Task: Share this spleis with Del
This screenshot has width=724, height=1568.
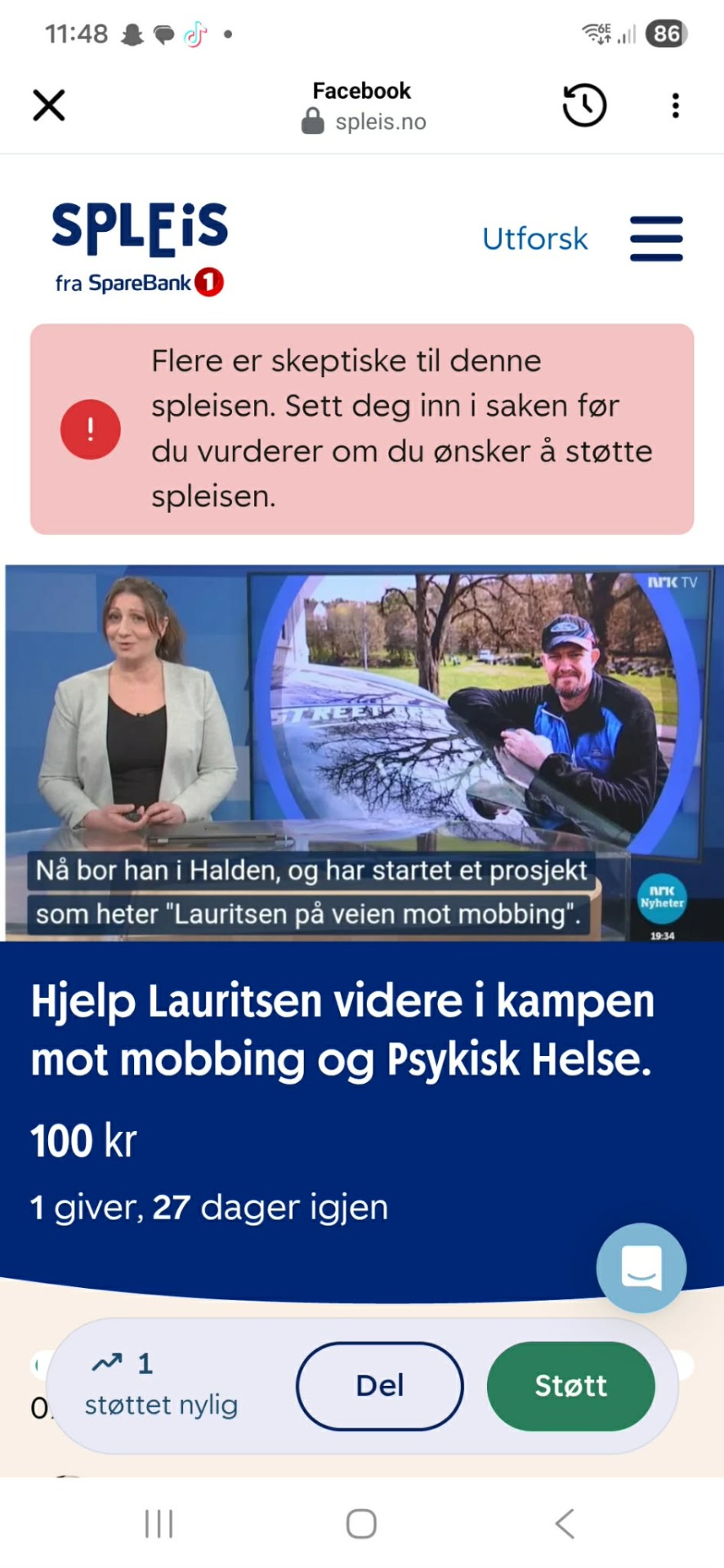Action: tap(380, 1386)
